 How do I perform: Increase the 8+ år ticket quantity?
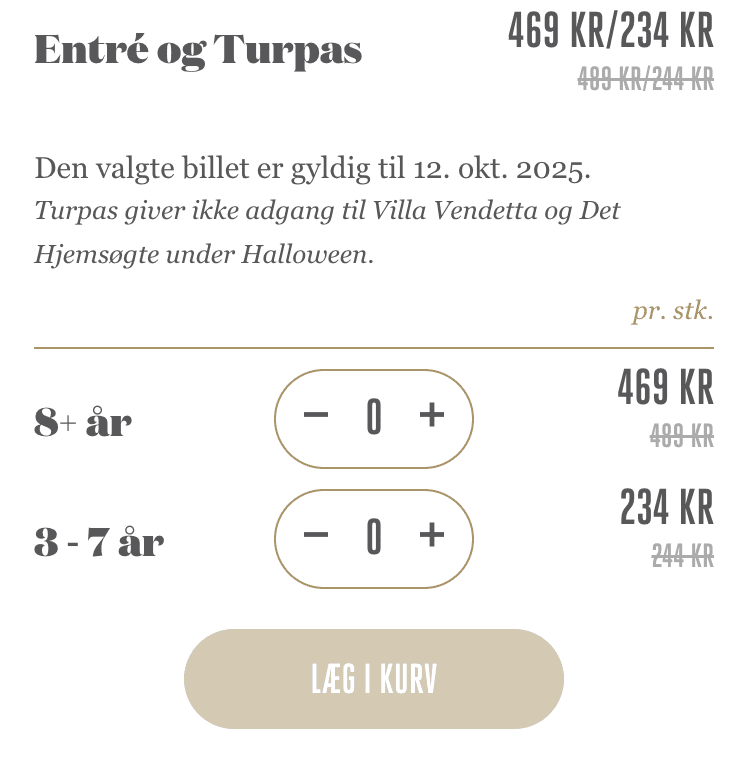[431, 416]
